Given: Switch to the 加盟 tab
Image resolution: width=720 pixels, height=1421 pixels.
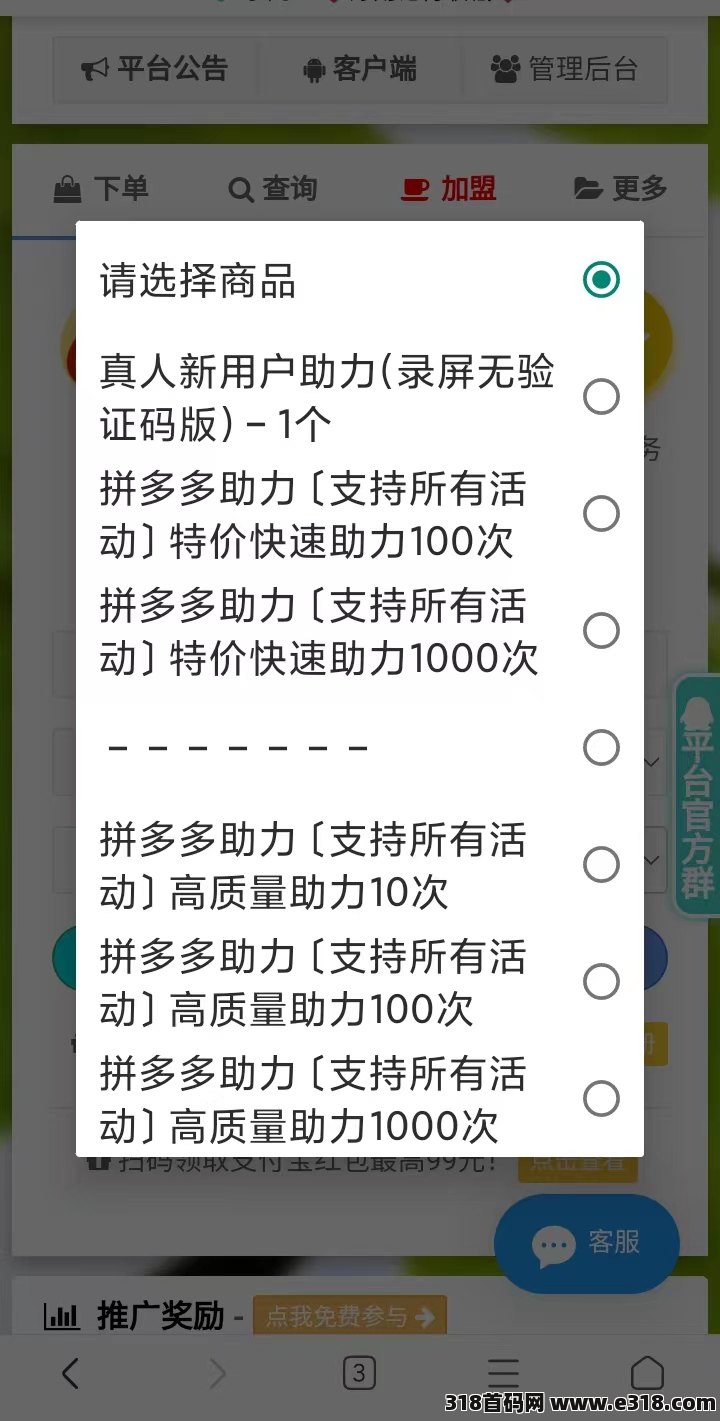Looking at the screenshot, I should pos(449,188).
